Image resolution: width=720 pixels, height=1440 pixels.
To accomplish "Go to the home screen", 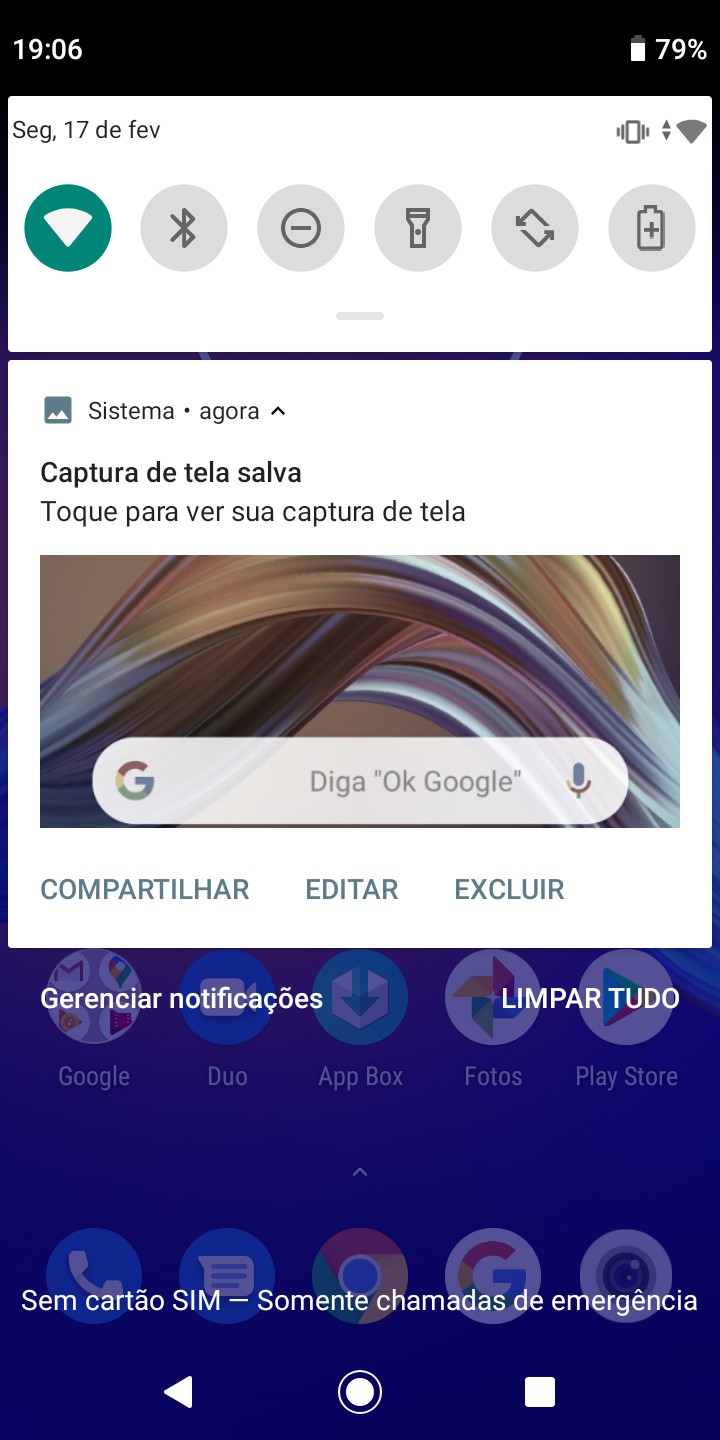I will click(360, 1391).
